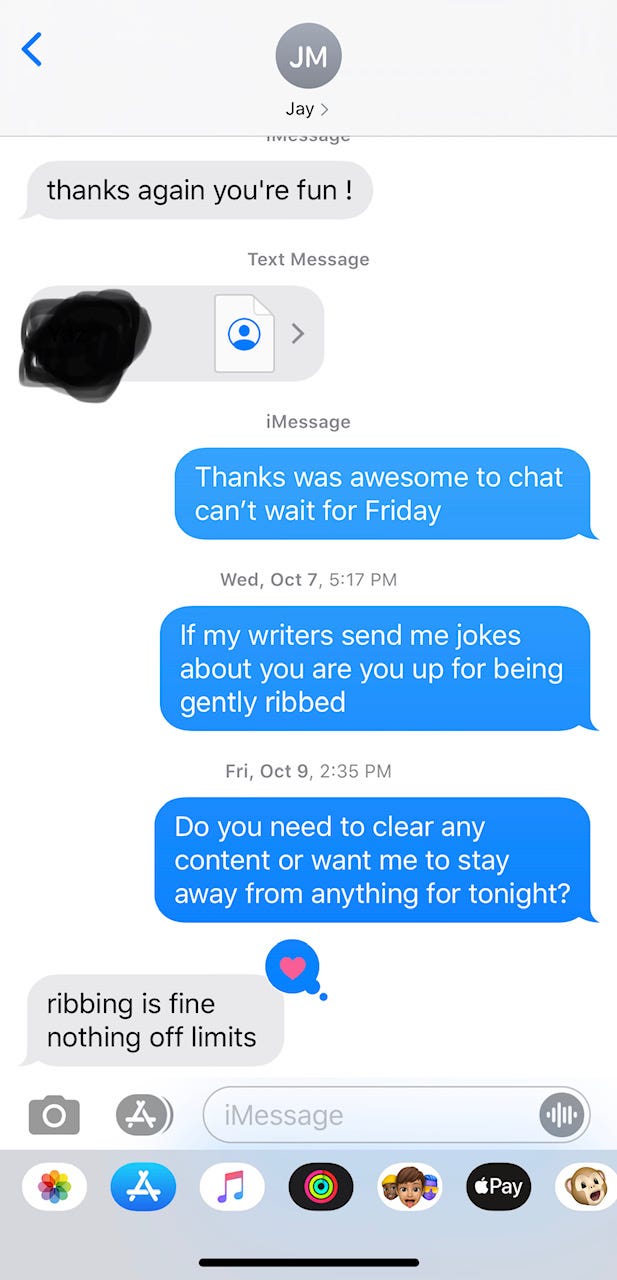Open Apple Pay in messages
617x1280 pixels.
(x=498, y=1187)
